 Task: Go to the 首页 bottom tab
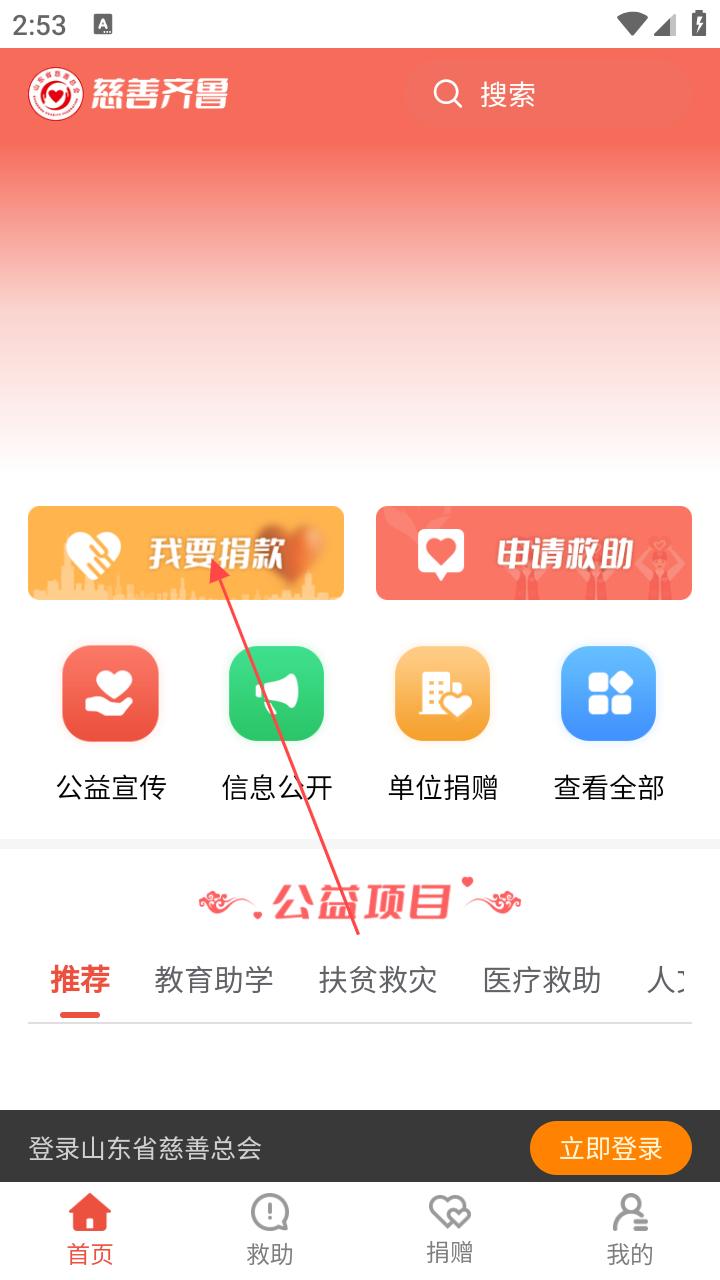point(90,1230)
